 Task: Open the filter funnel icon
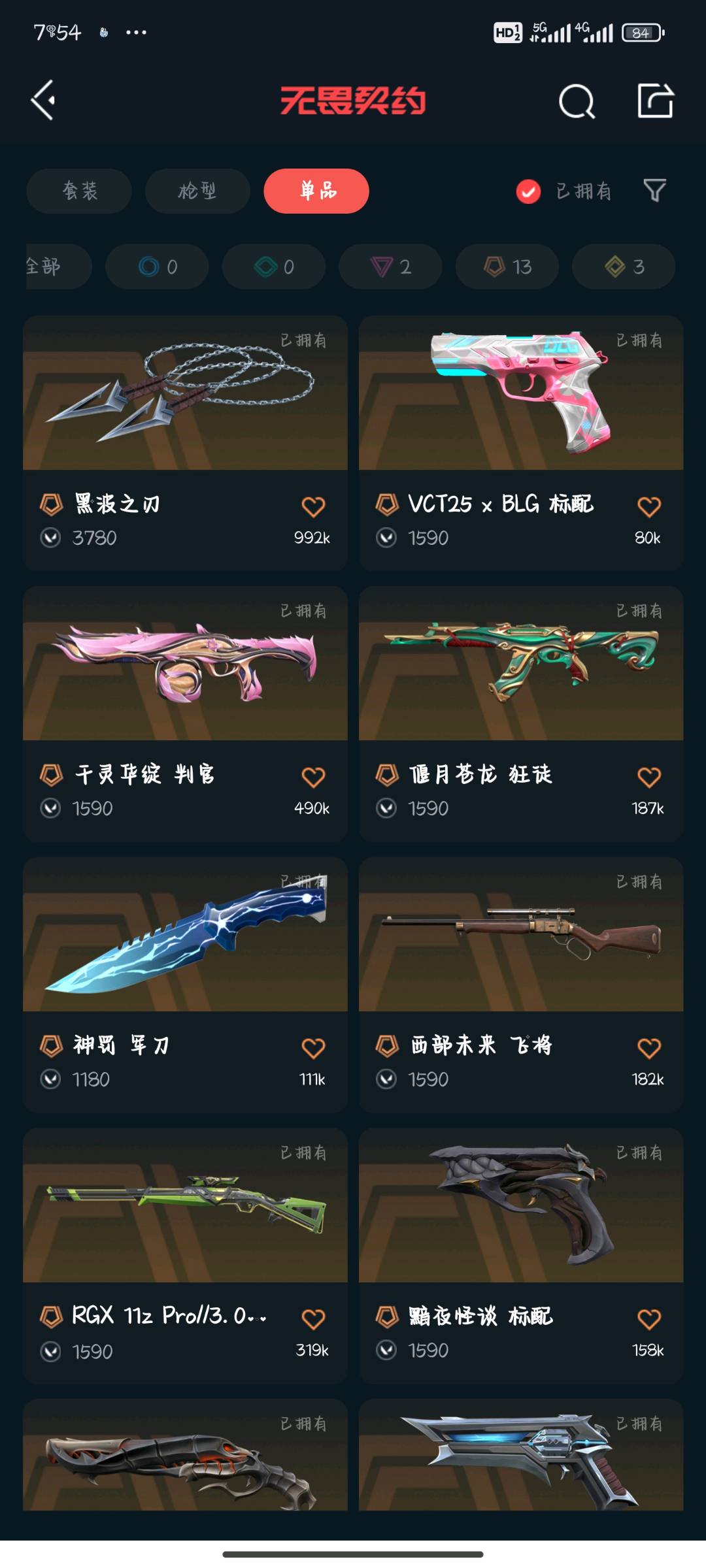(x=654, y=191)
